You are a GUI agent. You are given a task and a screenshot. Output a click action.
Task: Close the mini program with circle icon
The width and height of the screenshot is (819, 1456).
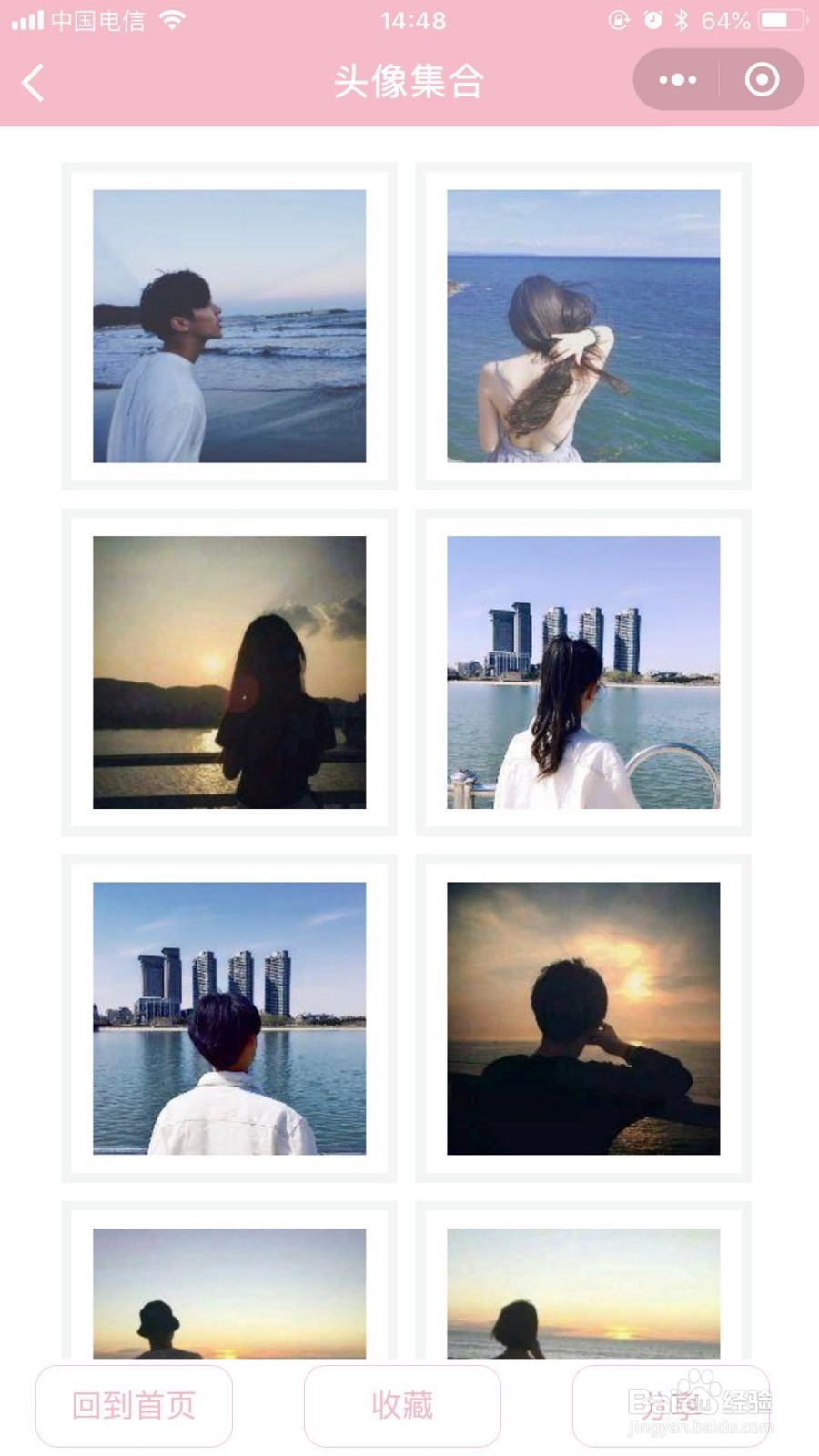coord(762,80)
